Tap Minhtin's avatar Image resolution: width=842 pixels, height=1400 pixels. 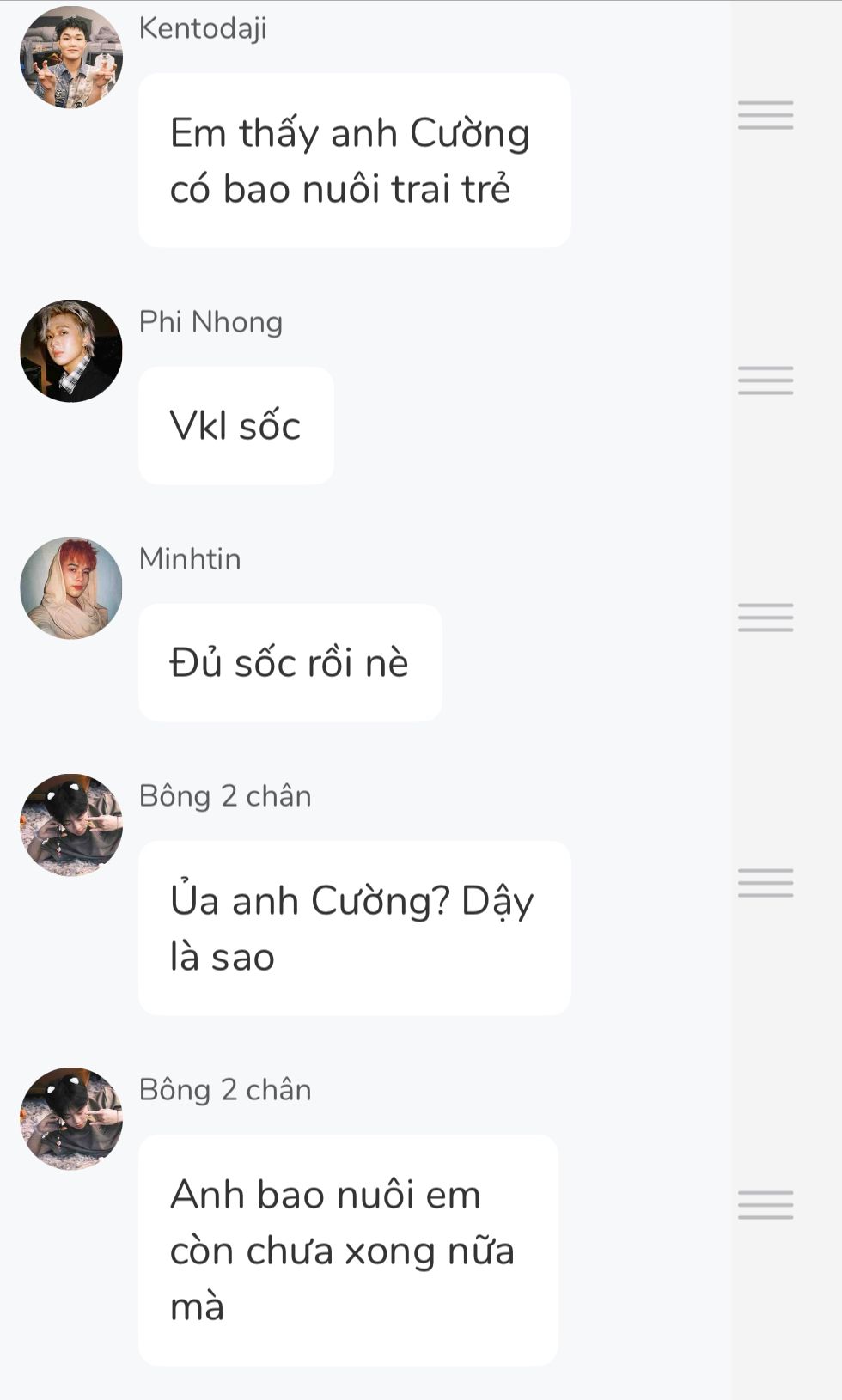(71, 587)
